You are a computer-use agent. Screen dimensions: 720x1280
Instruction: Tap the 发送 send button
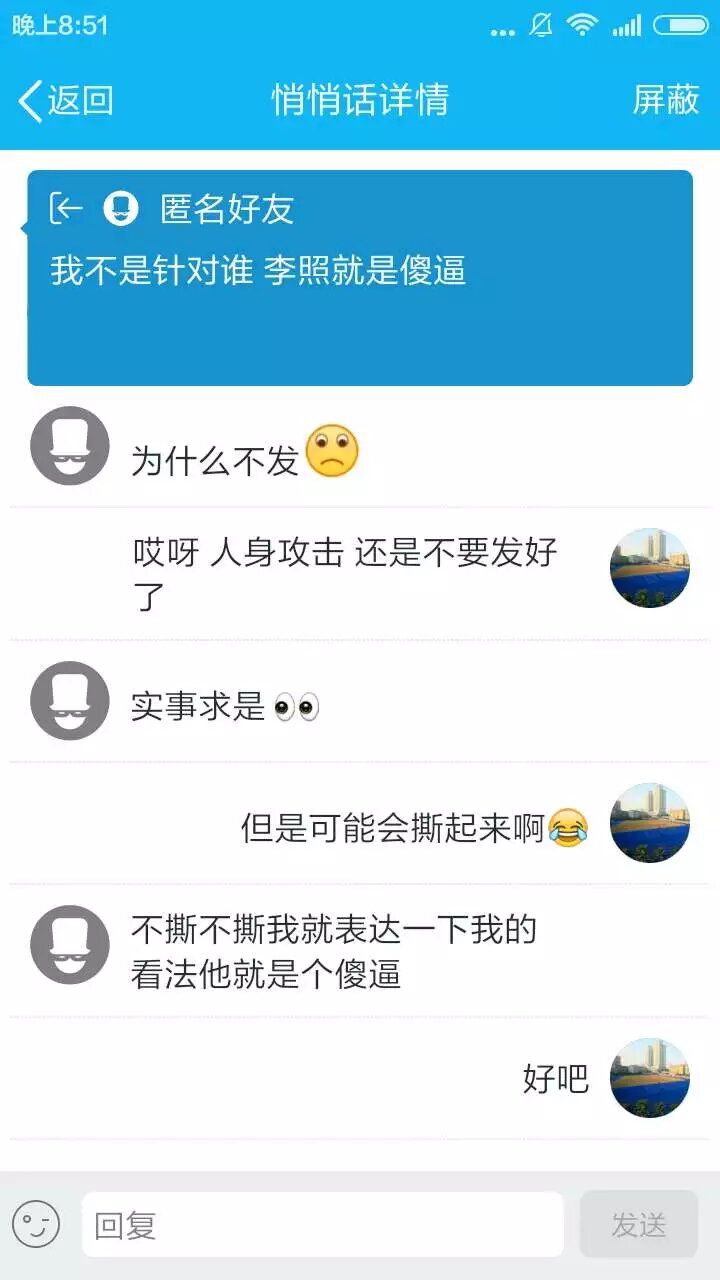638,1224
